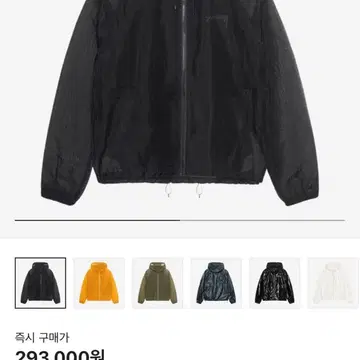Select the orange jacket color thumbnail
Viewport: 360px width, 360px height.
(x=99, y=283)
